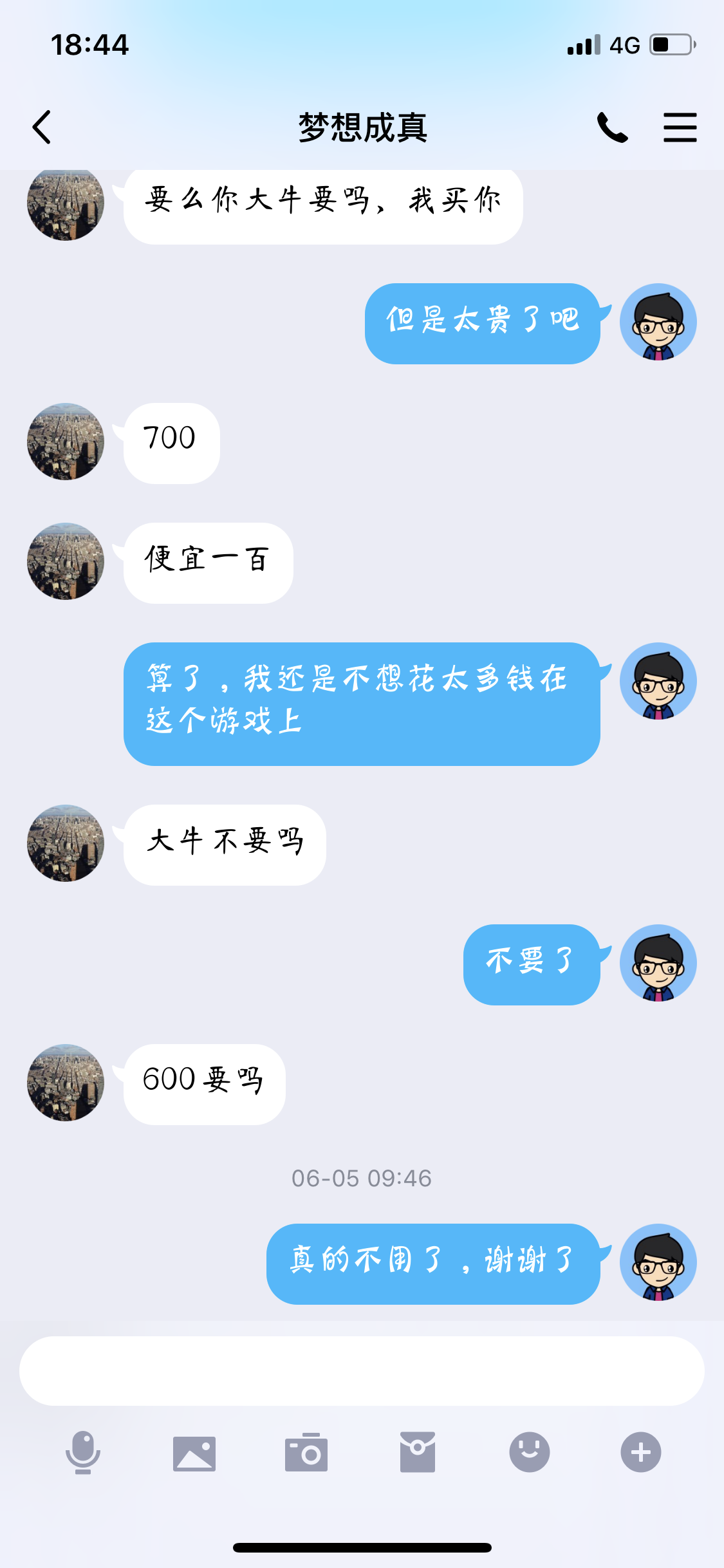Open the contact's avatar next to "700"

click(66, 442)
